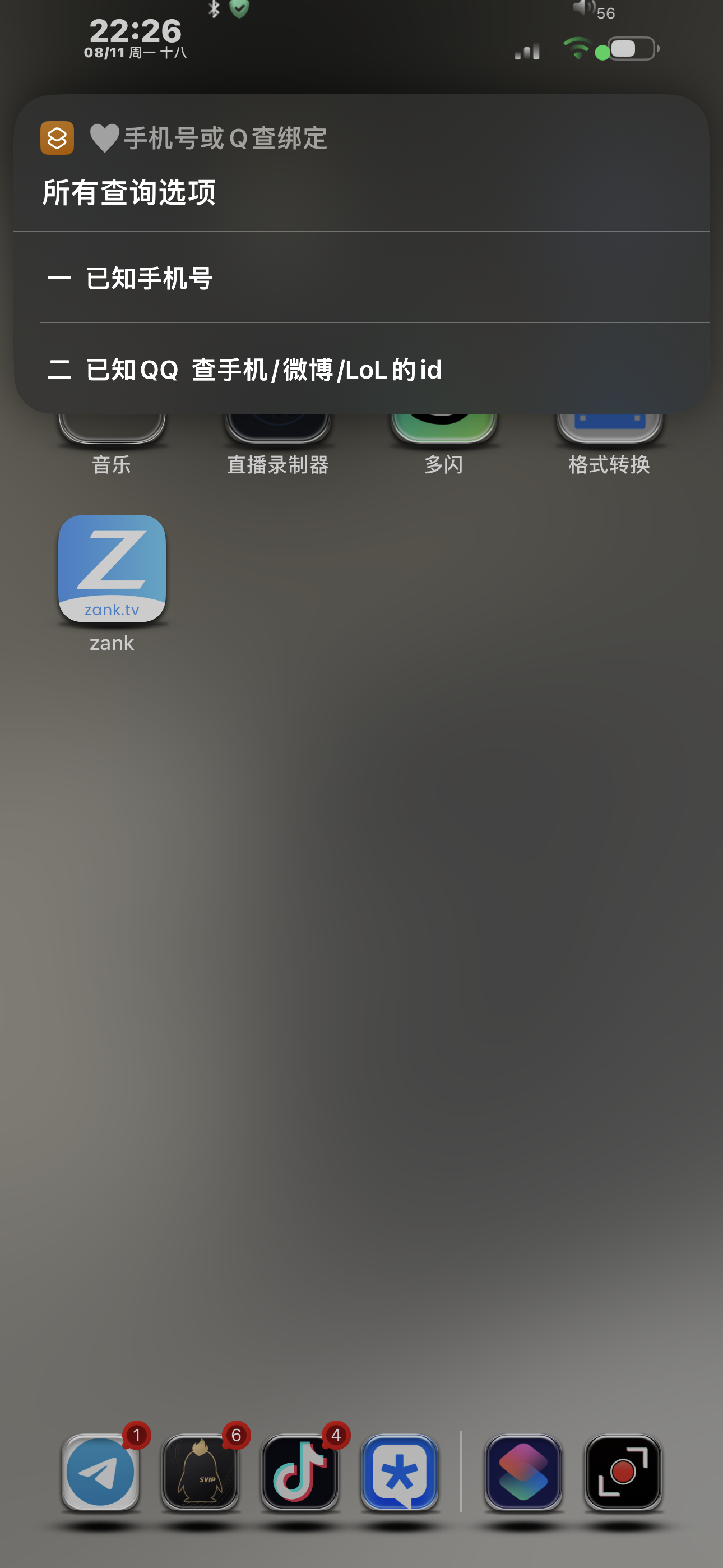Open the 音乐 app
Image resolution: width=723 pixels, height=1568 pixels.
point(112,443)
